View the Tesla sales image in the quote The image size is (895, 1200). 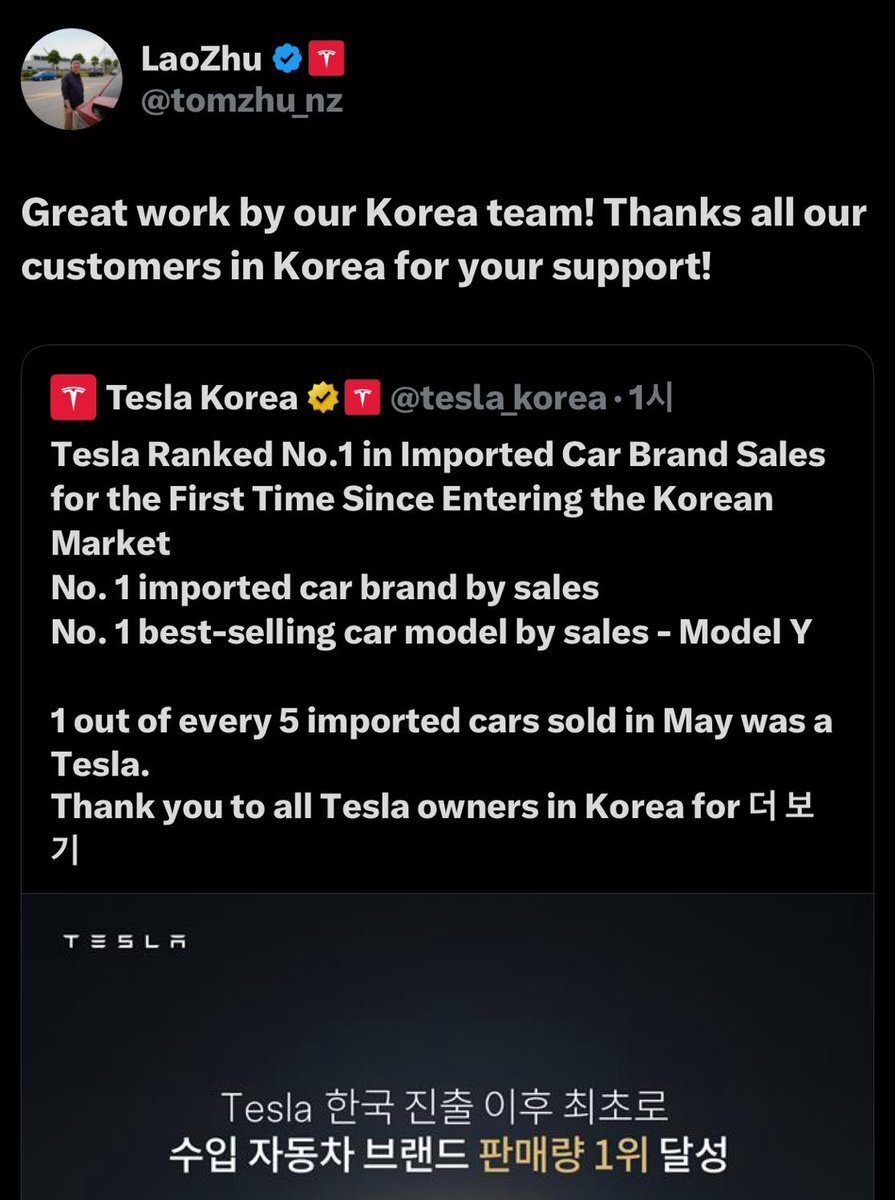[x=447, y=1050]
